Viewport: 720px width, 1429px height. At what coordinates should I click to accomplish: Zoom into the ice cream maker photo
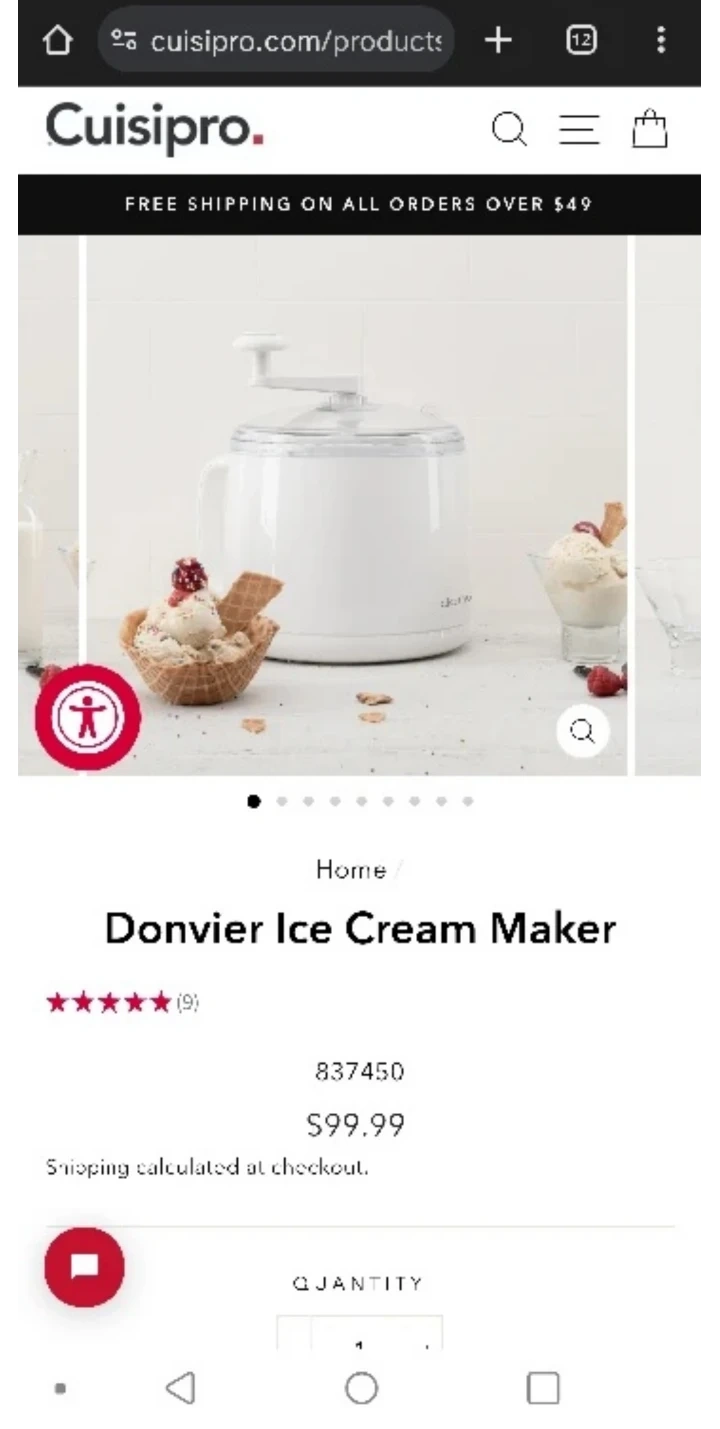click(583, 731)
